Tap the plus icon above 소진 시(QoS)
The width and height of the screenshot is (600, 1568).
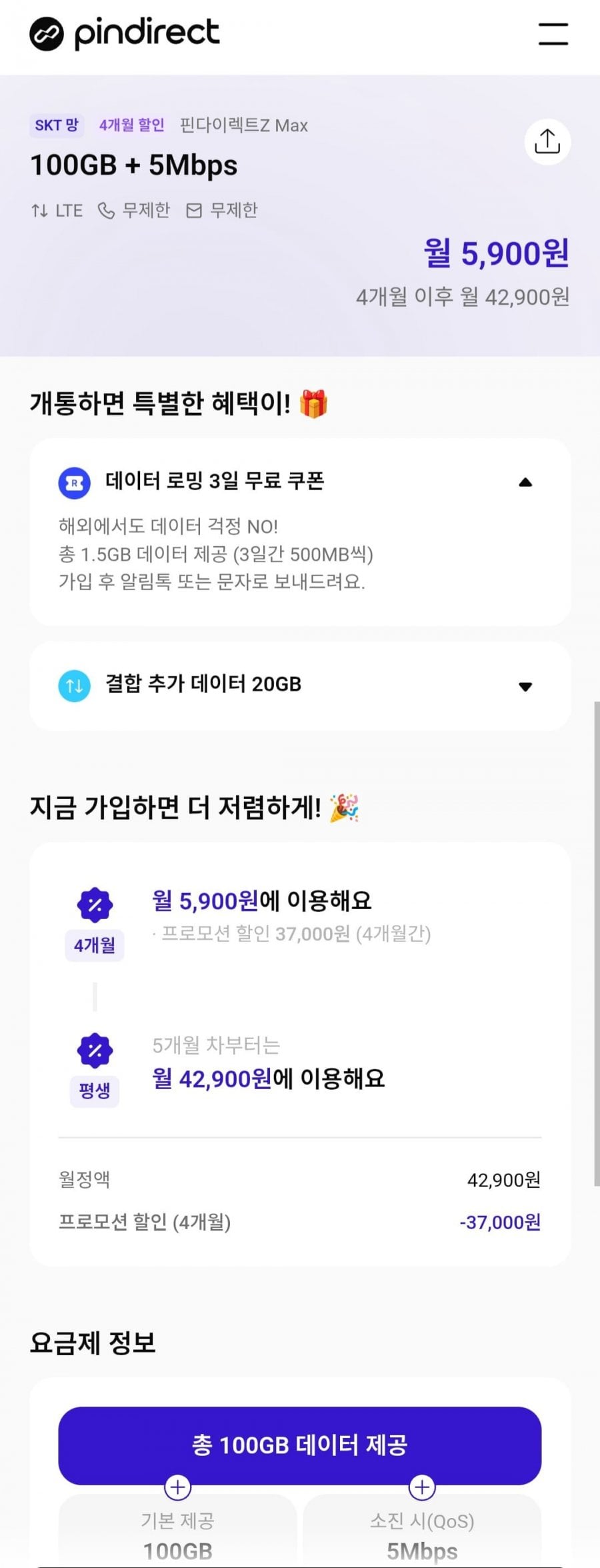[x=422, y=1487]
